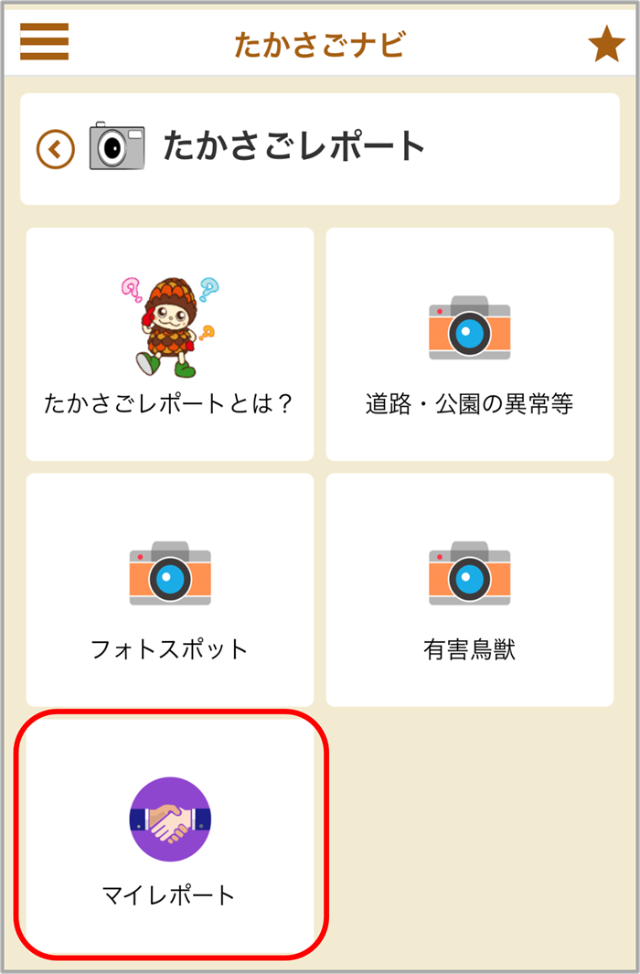
Task: Open the フォトスポット report tile
Action: (170, 589)
